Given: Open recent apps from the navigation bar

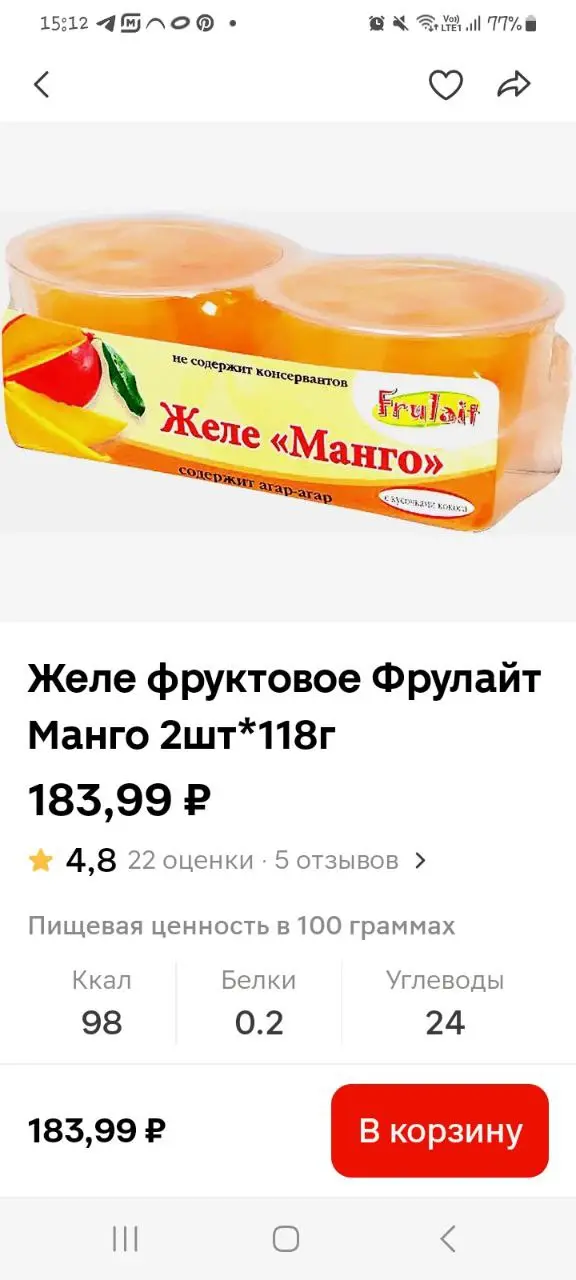Looking at the screenshot, I should (x=126, y=1239).
